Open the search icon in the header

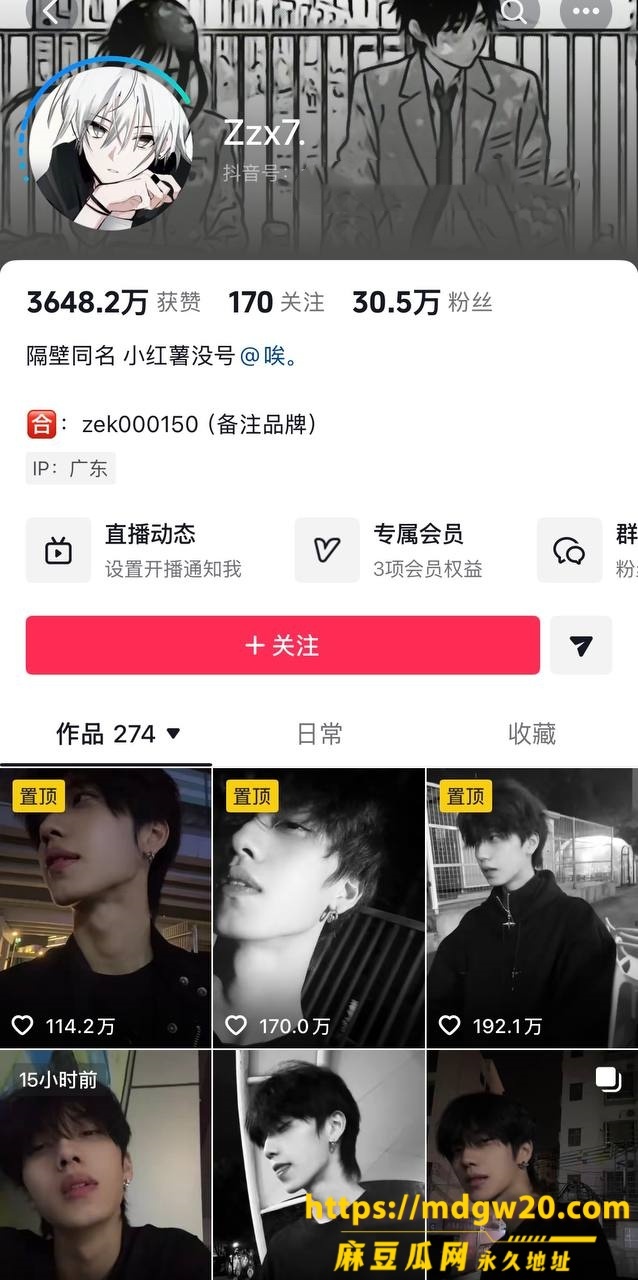pos(514,12)
